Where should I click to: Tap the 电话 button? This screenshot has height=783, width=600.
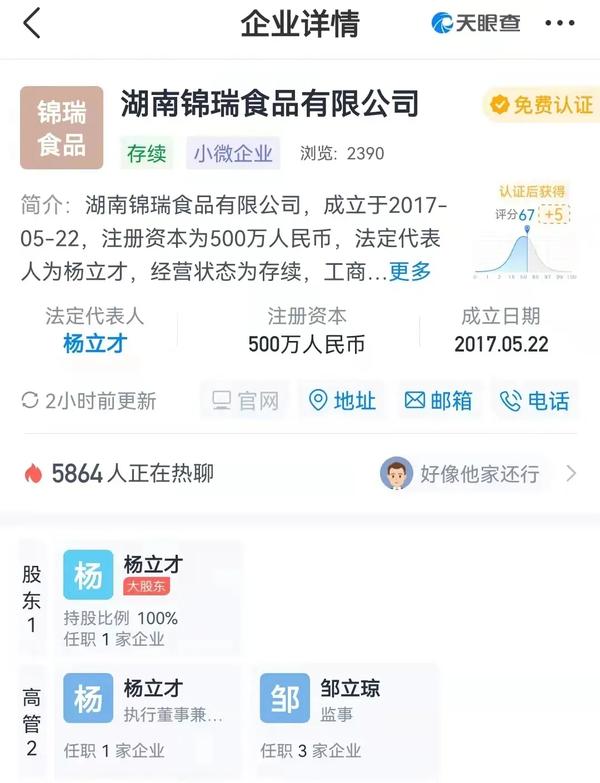click(535, 401)
